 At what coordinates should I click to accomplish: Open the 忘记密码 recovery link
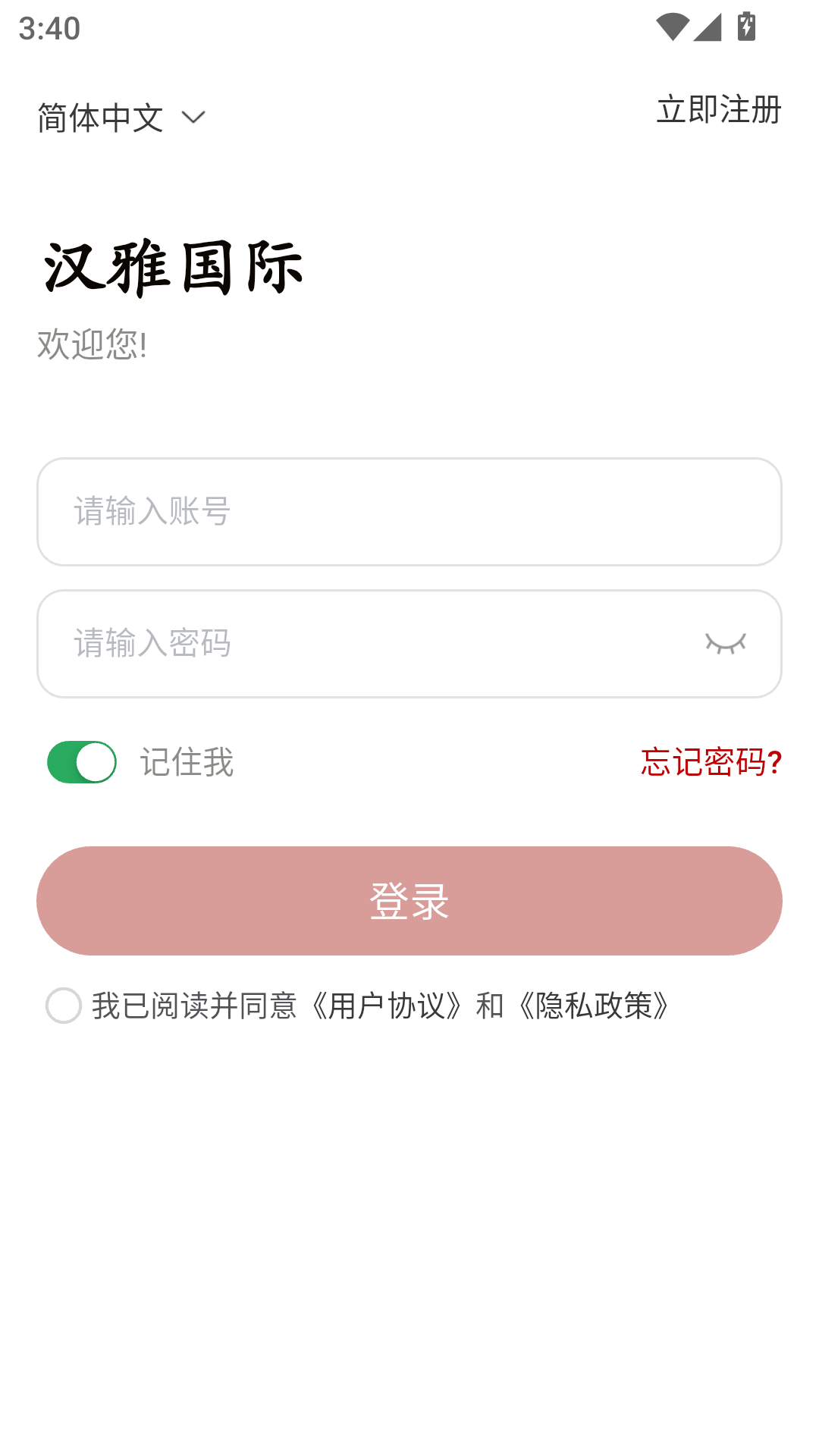point(711,762)
